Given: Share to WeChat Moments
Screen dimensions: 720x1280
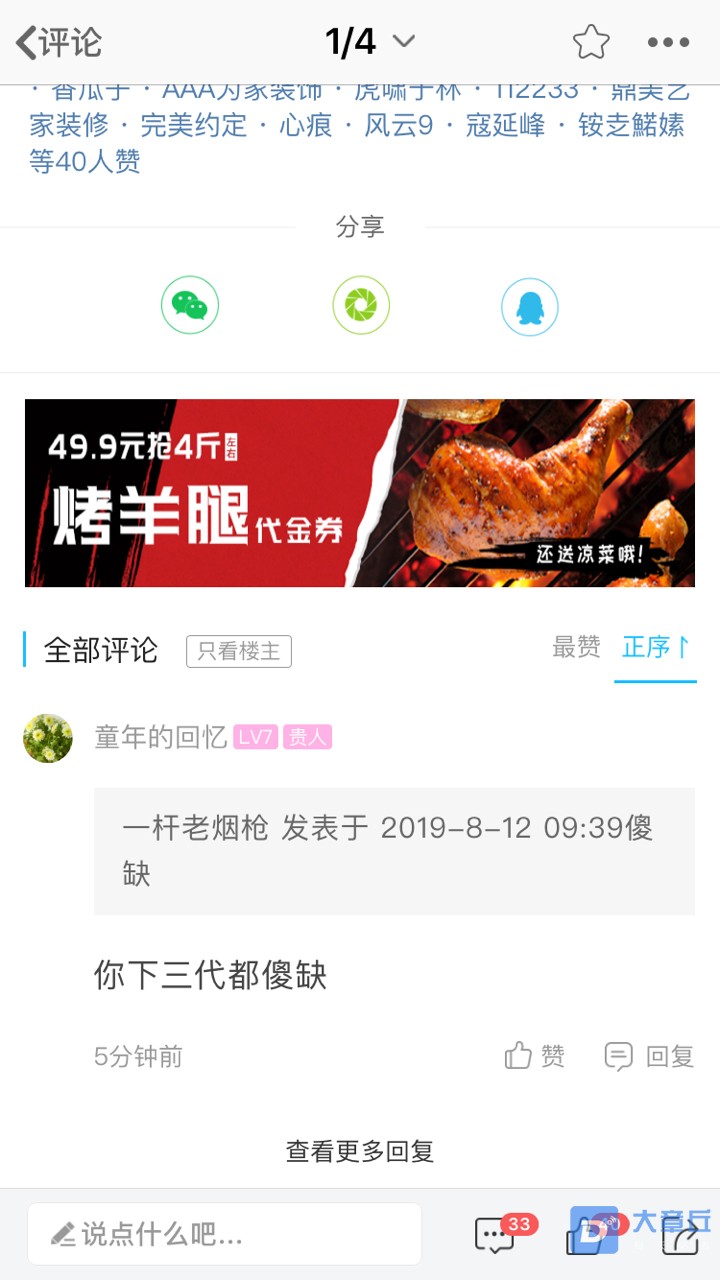Looking at the screenshot, I should coord(360,306).
